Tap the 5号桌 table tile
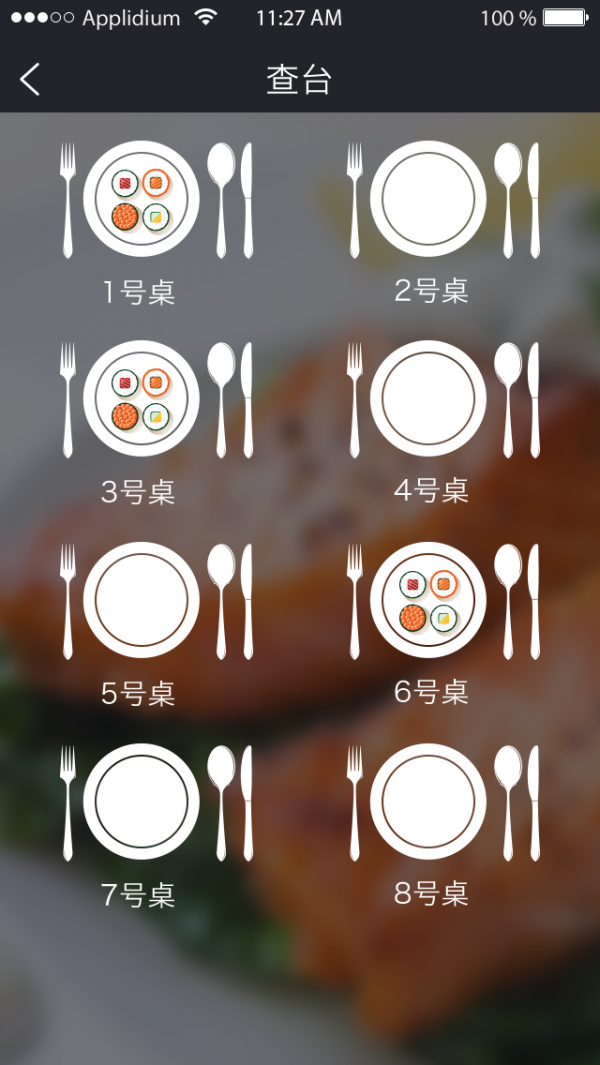 141,601
